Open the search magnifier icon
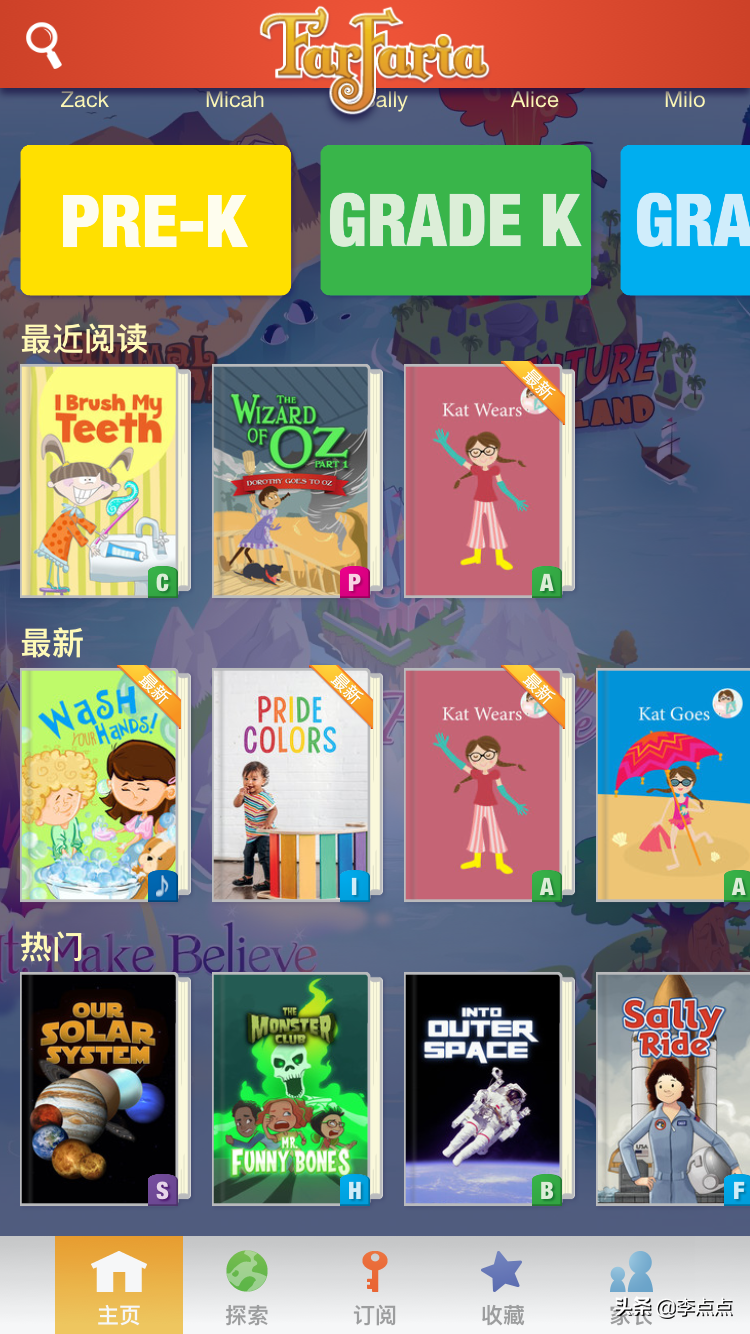This screenshot has height=1334, width=750. [44, 45]
